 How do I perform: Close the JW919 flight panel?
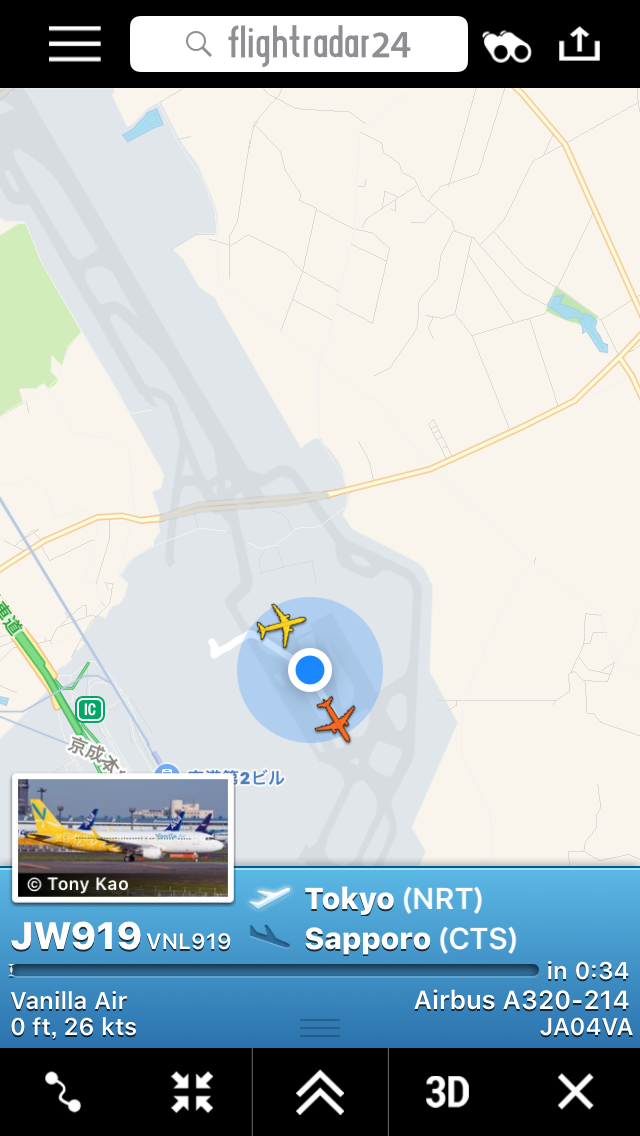click(x=576, y=1092)
